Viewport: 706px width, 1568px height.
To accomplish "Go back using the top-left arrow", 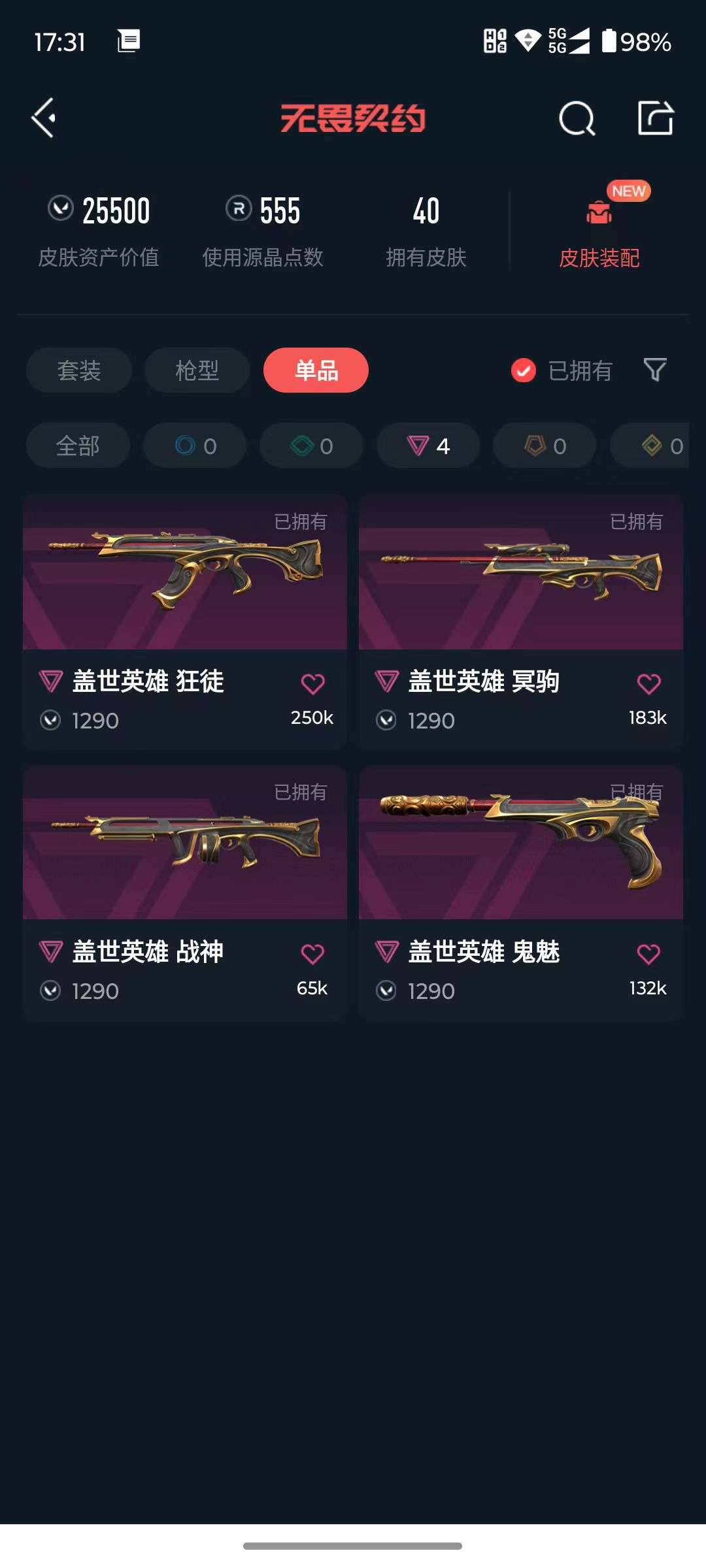I will 44,118.
